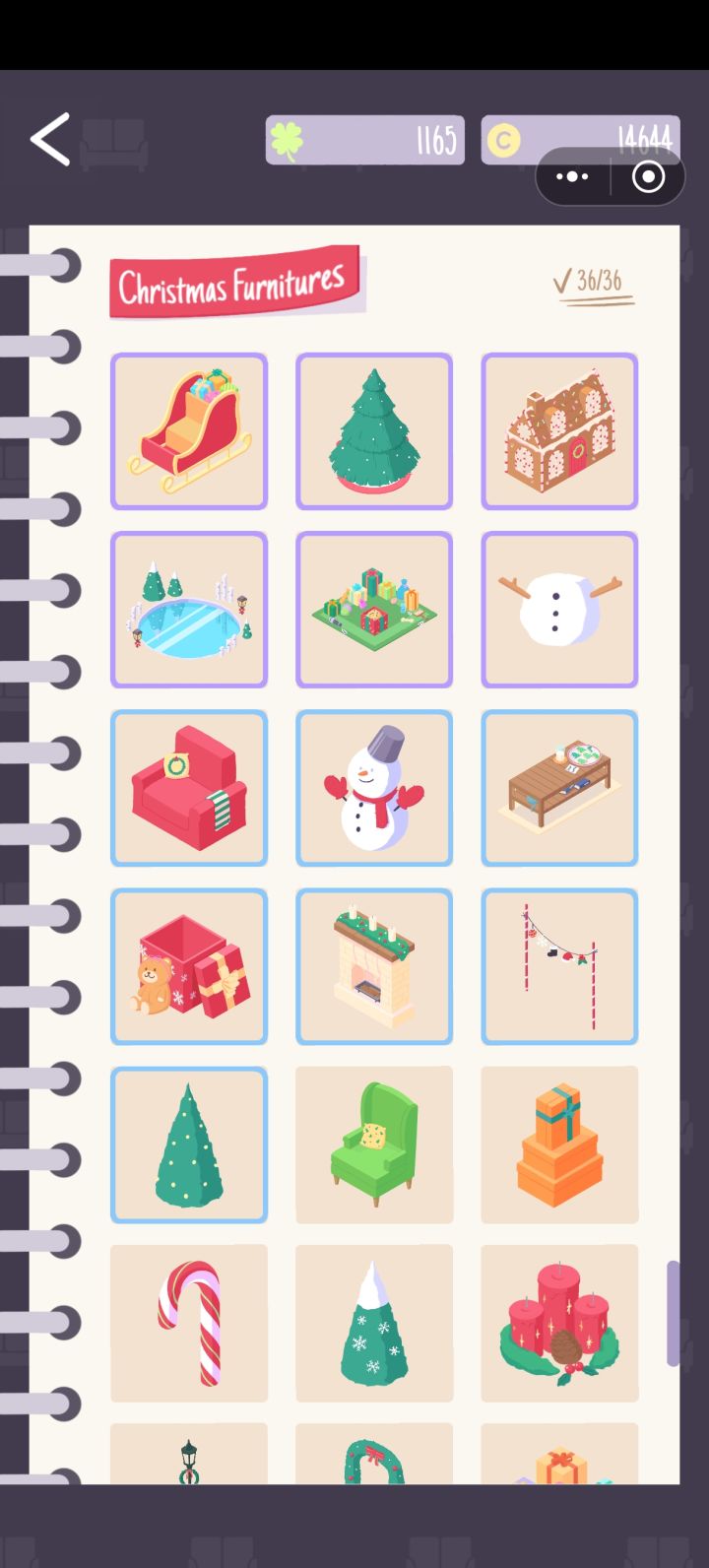The image size is (709, 1568).
Task: Select the red advent candles with pinecone
Action: pyautogui.click(x=559, y=1323)
